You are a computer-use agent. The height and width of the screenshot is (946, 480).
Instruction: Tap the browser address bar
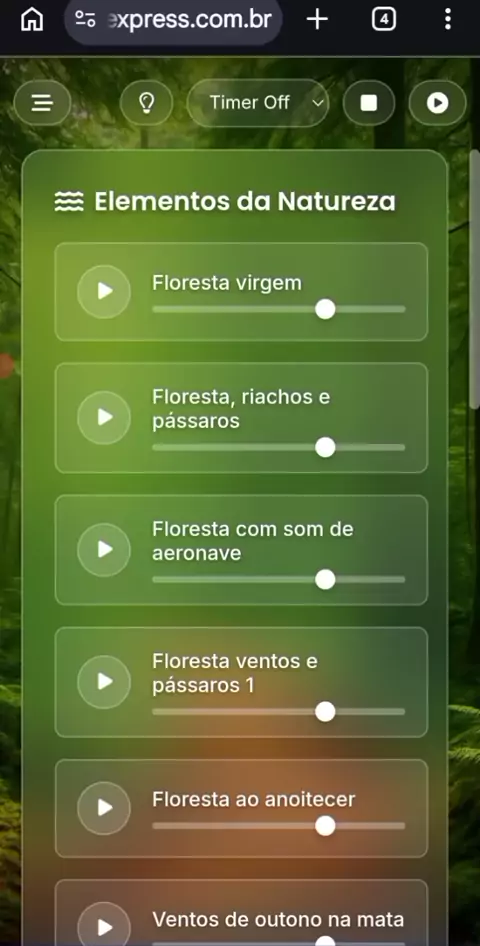click(173, 20)
